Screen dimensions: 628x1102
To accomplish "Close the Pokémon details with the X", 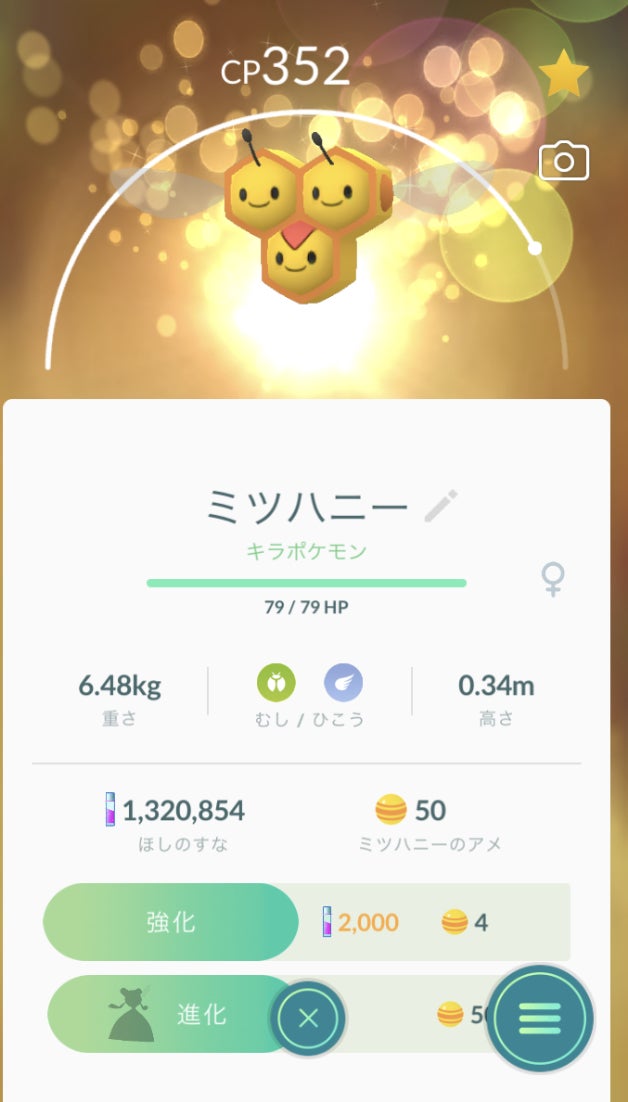I will point(308,1019).
